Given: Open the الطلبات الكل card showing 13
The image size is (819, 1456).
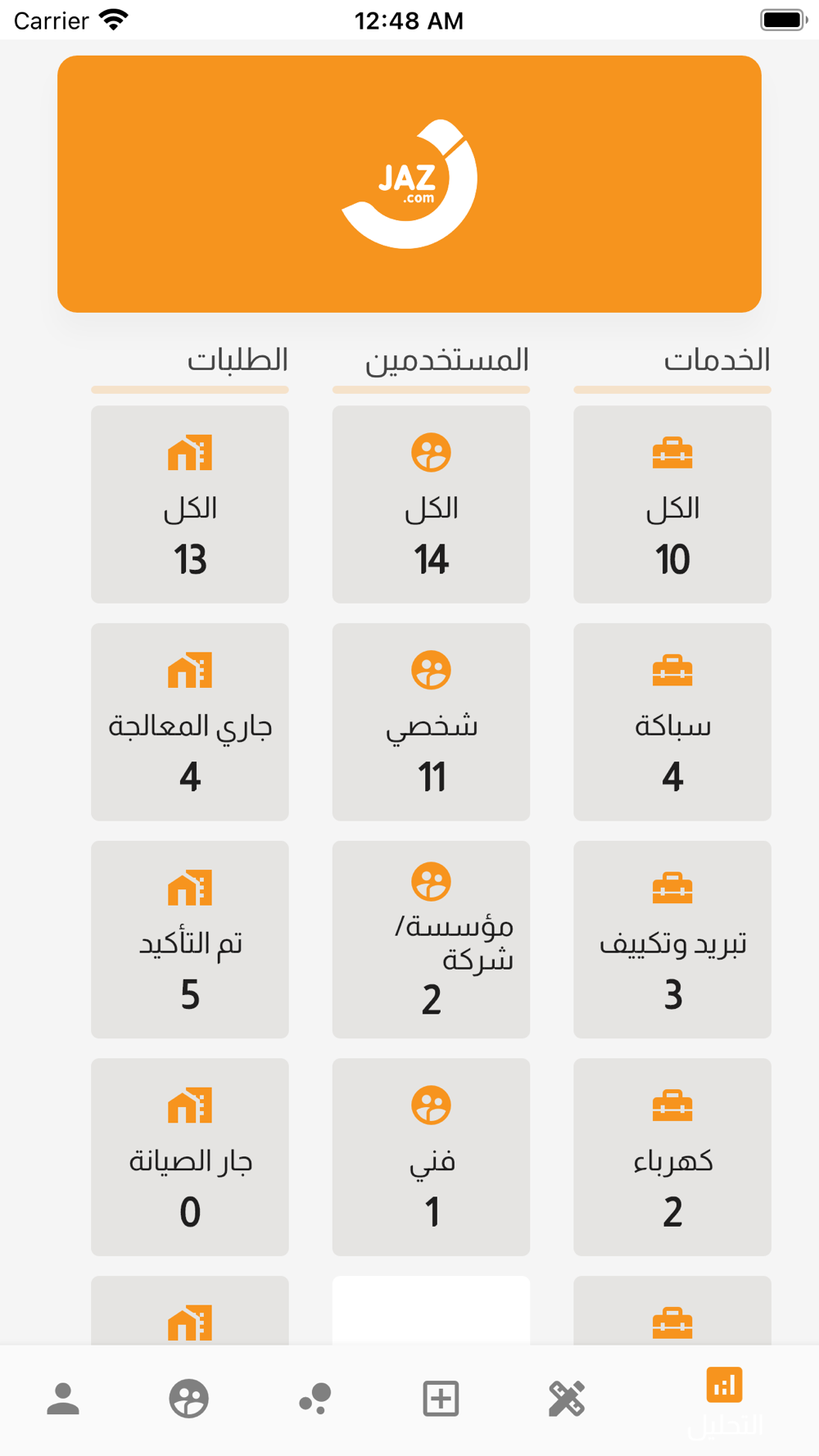Looking at the screenshot, I should click(x=190, y=504).
